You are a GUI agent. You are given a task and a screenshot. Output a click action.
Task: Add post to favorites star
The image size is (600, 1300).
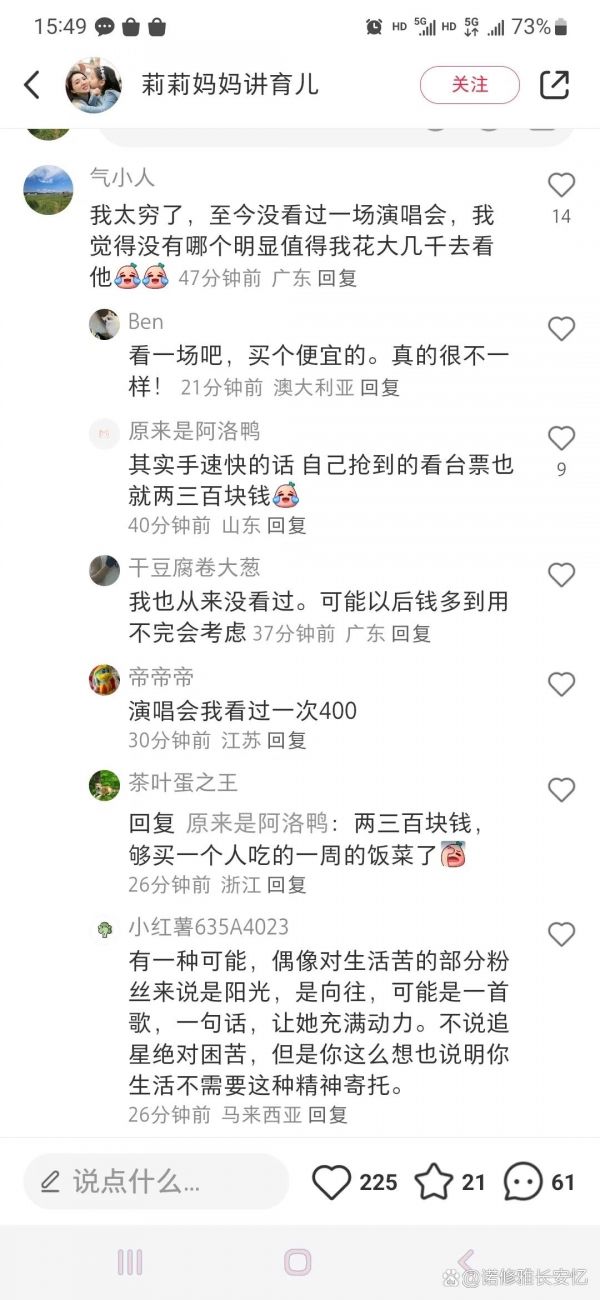434,1182
